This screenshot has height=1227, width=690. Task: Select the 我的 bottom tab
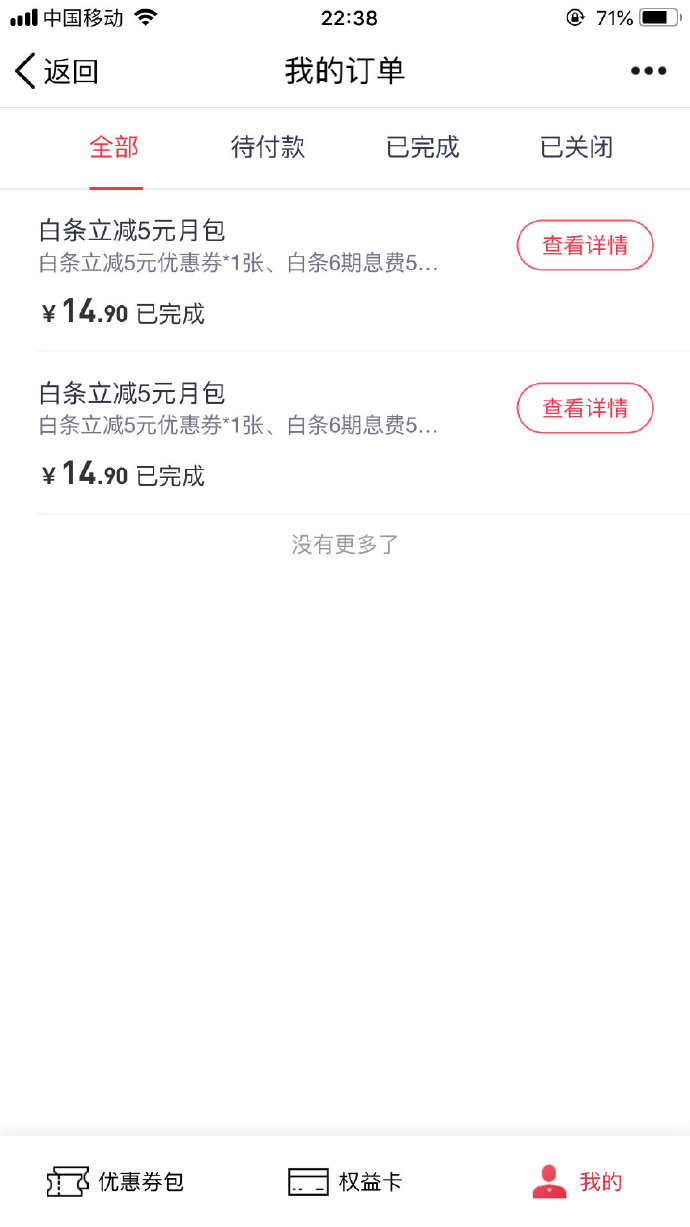[x=577, y=1182]
